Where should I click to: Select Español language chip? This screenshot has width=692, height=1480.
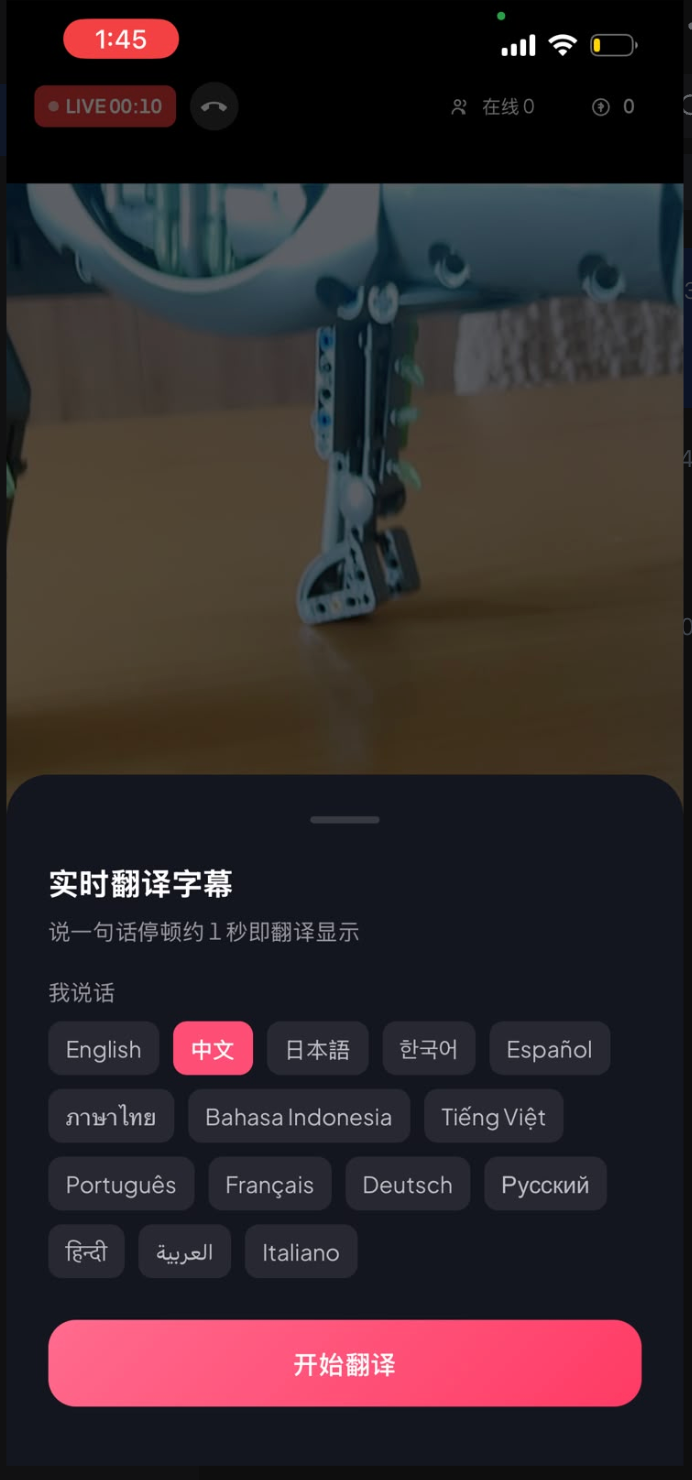pyautogui.click(x=550, y=1049)
